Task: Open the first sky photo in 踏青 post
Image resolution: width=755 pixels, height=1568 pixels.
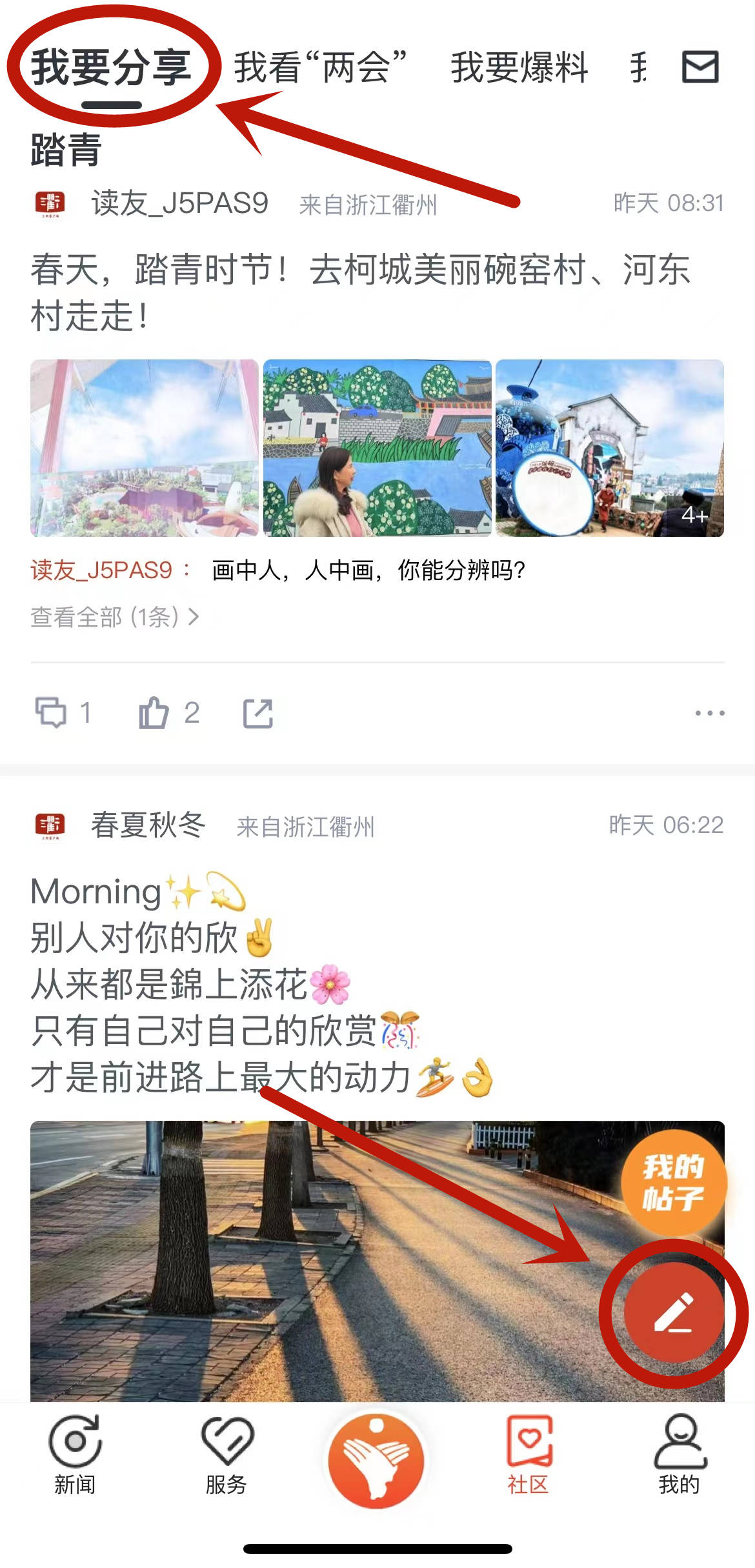Action: point(145,448)
